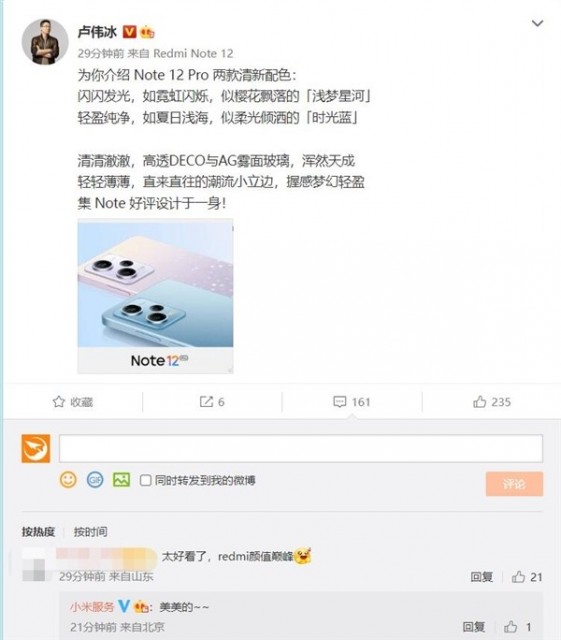This screenshot has width=561, height=640.
Task: Repost this Weibo post
Action: (212, 402)
